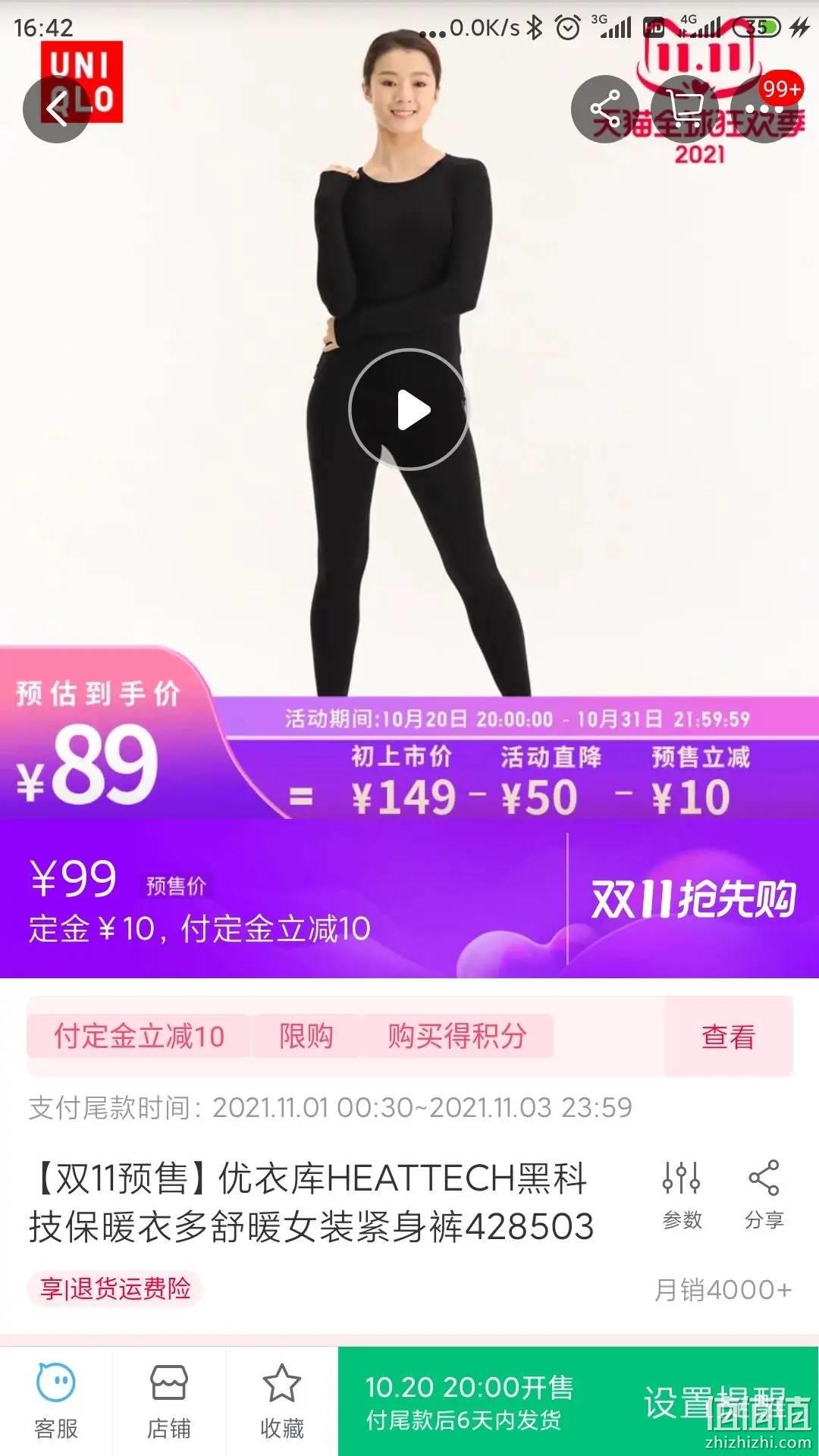Open 参数 product parameters
This screenshot has width=819, height=1456.
point(682,1194)
